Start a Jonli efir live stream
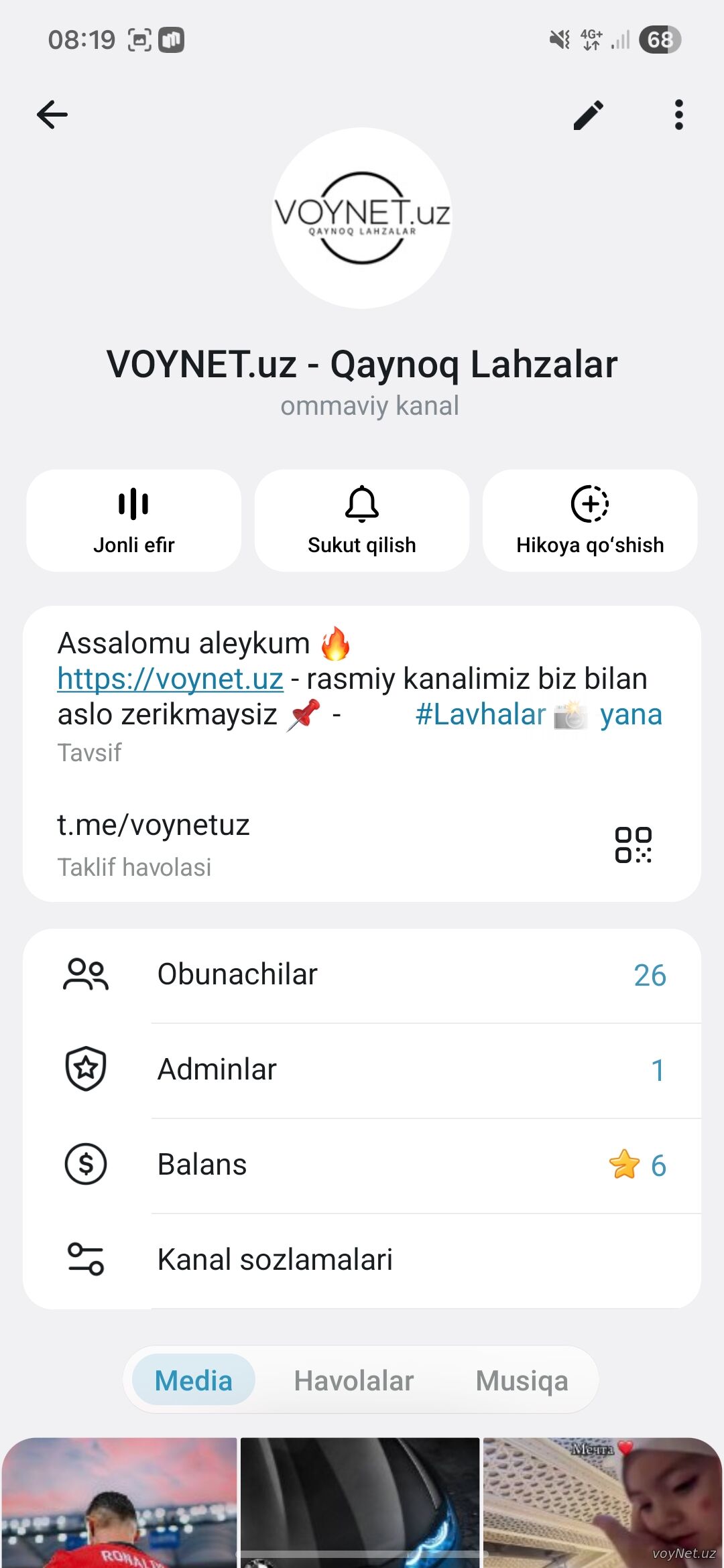This screenshot has height=1568, width=724. point(134,521)
